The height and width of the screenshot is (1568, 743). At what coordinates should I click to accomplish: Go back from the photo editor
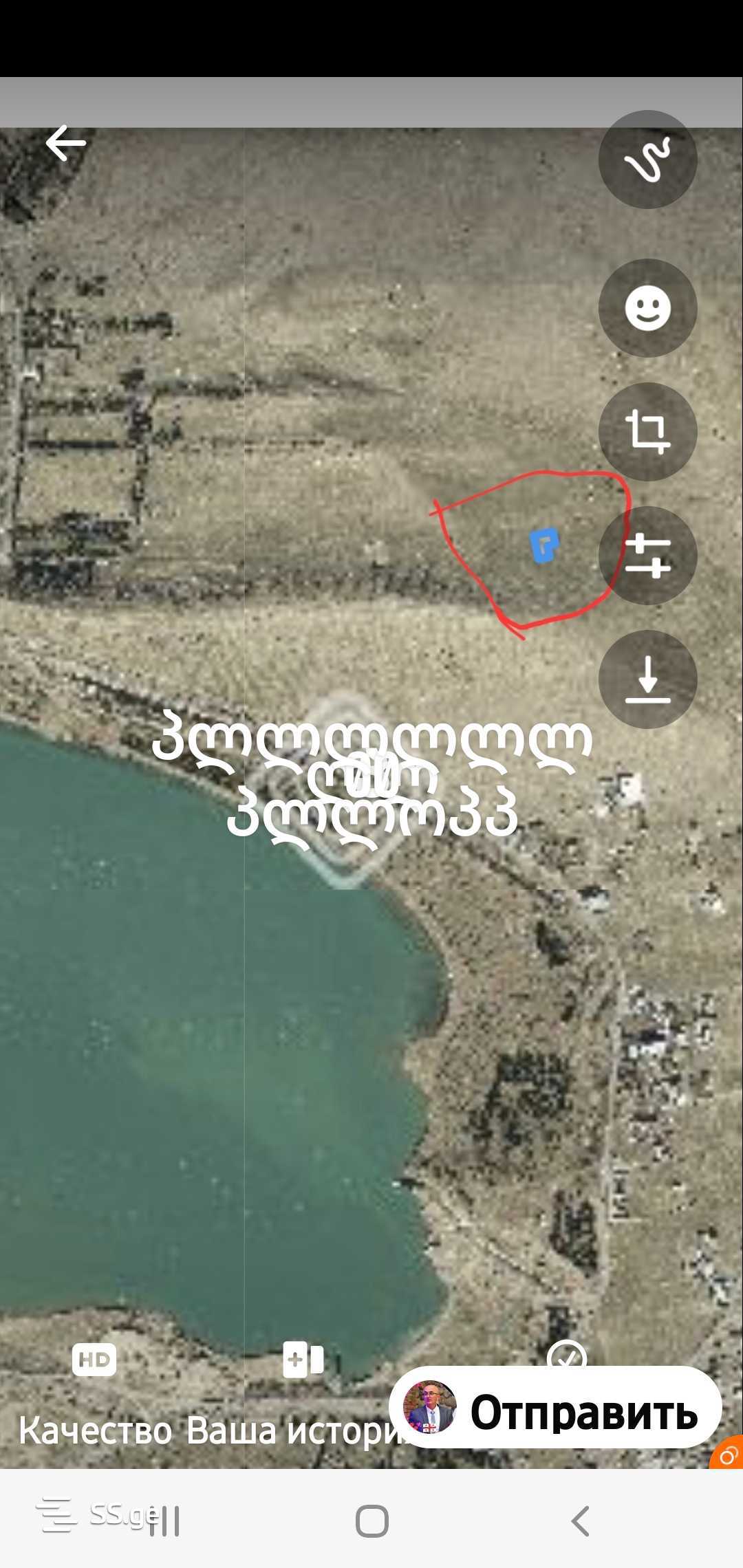pos(65,143)
